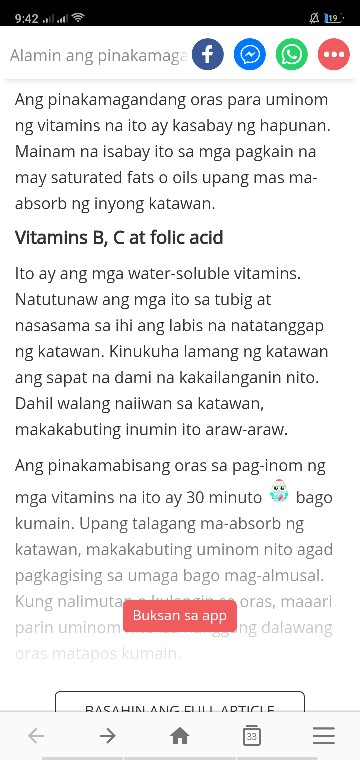The width and height of the screenshot is (360, 760).
Task: Open more sharing options
Action: (334, 54)
